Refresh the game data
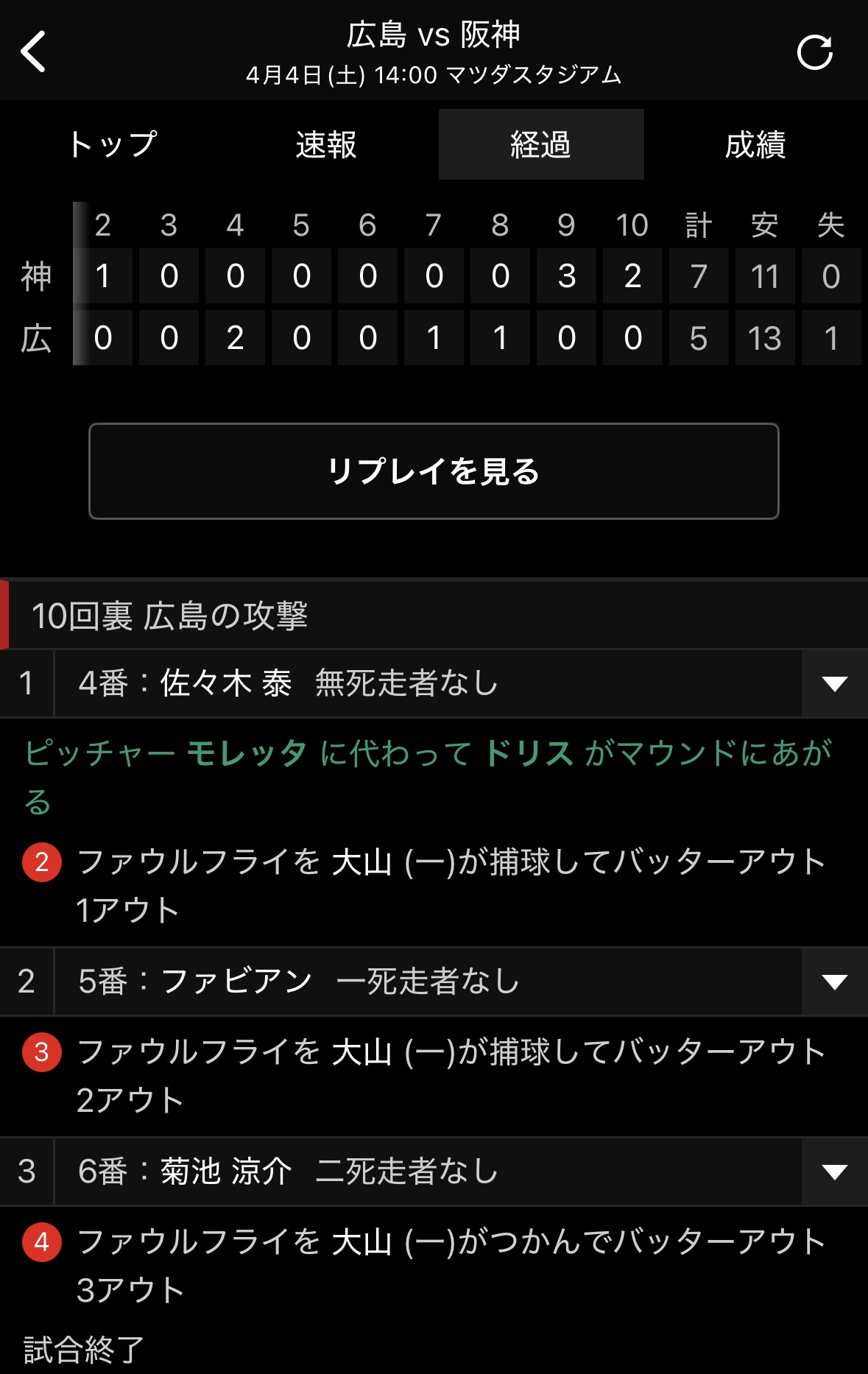Screen dimensions: 868x1374 814,52
